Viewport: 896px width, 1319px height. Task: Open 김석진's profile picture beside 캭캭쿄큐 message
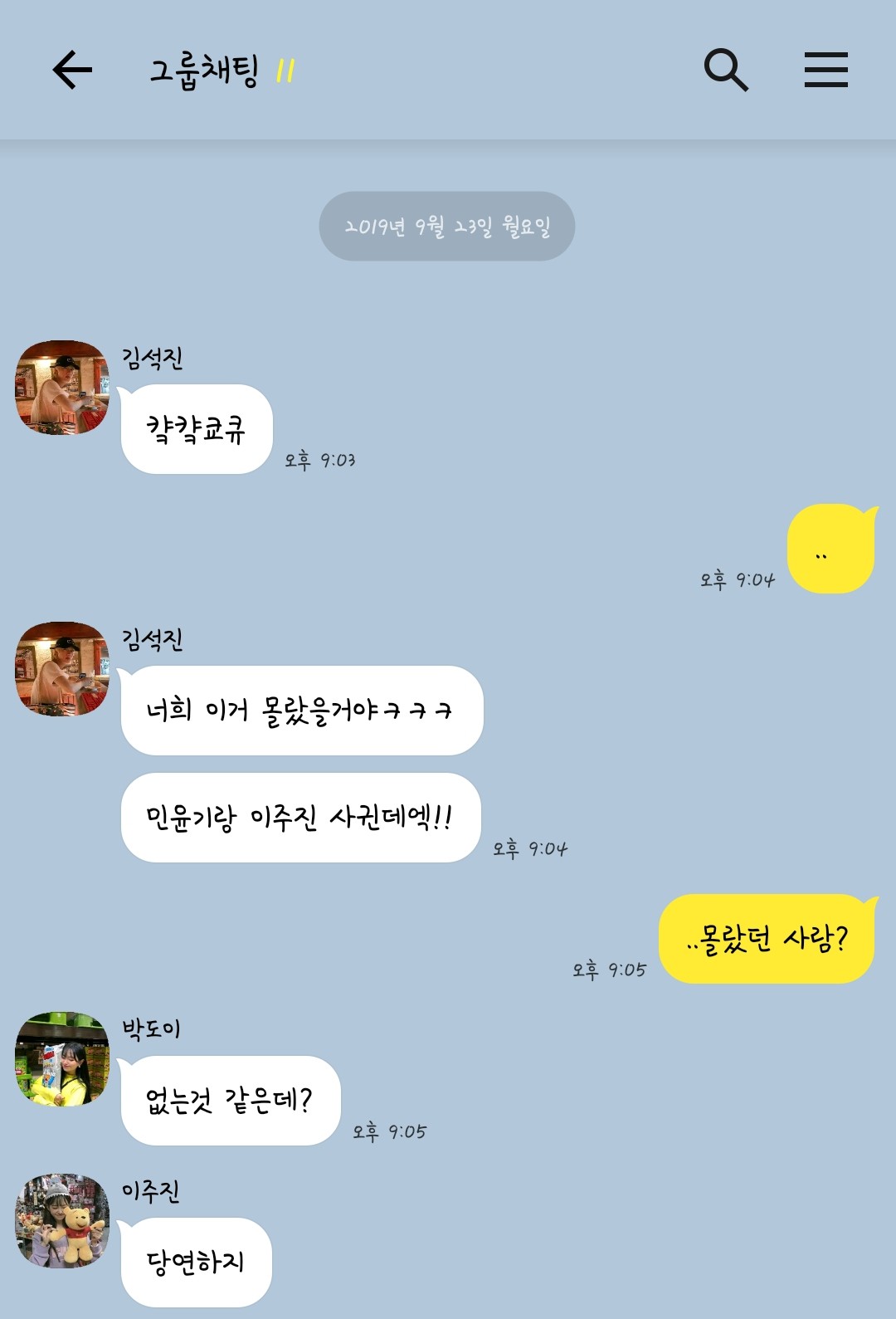pos(62,388)
